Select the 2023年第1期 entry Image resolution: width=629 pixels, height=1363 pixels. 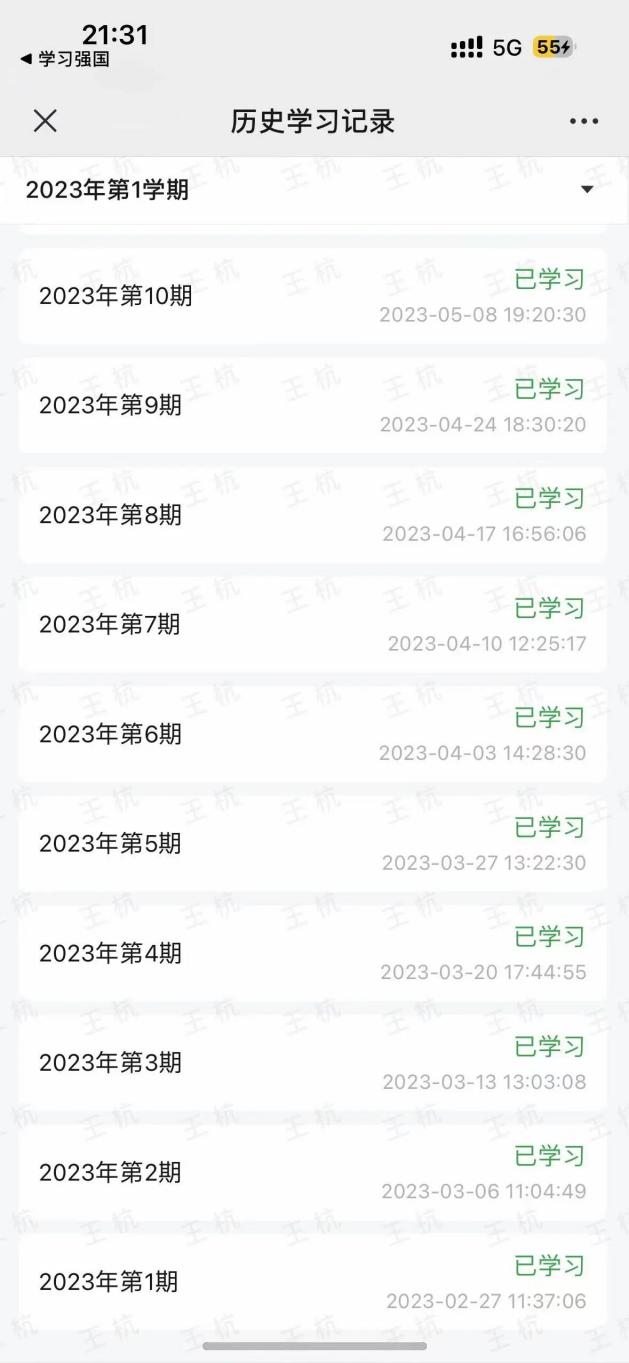pyautogui.click(x=312, y=1281)
